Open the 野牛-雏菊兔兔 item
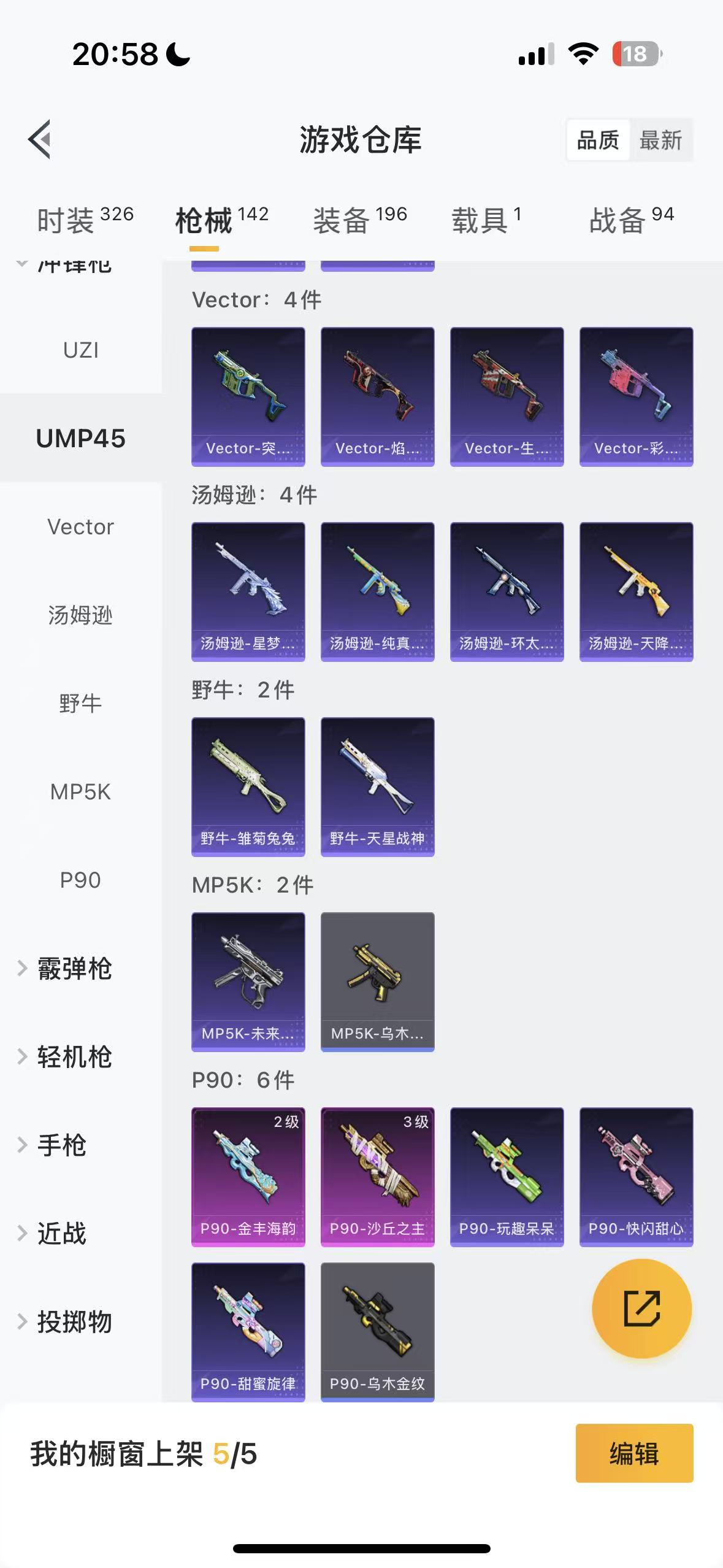 coord(248,786)
